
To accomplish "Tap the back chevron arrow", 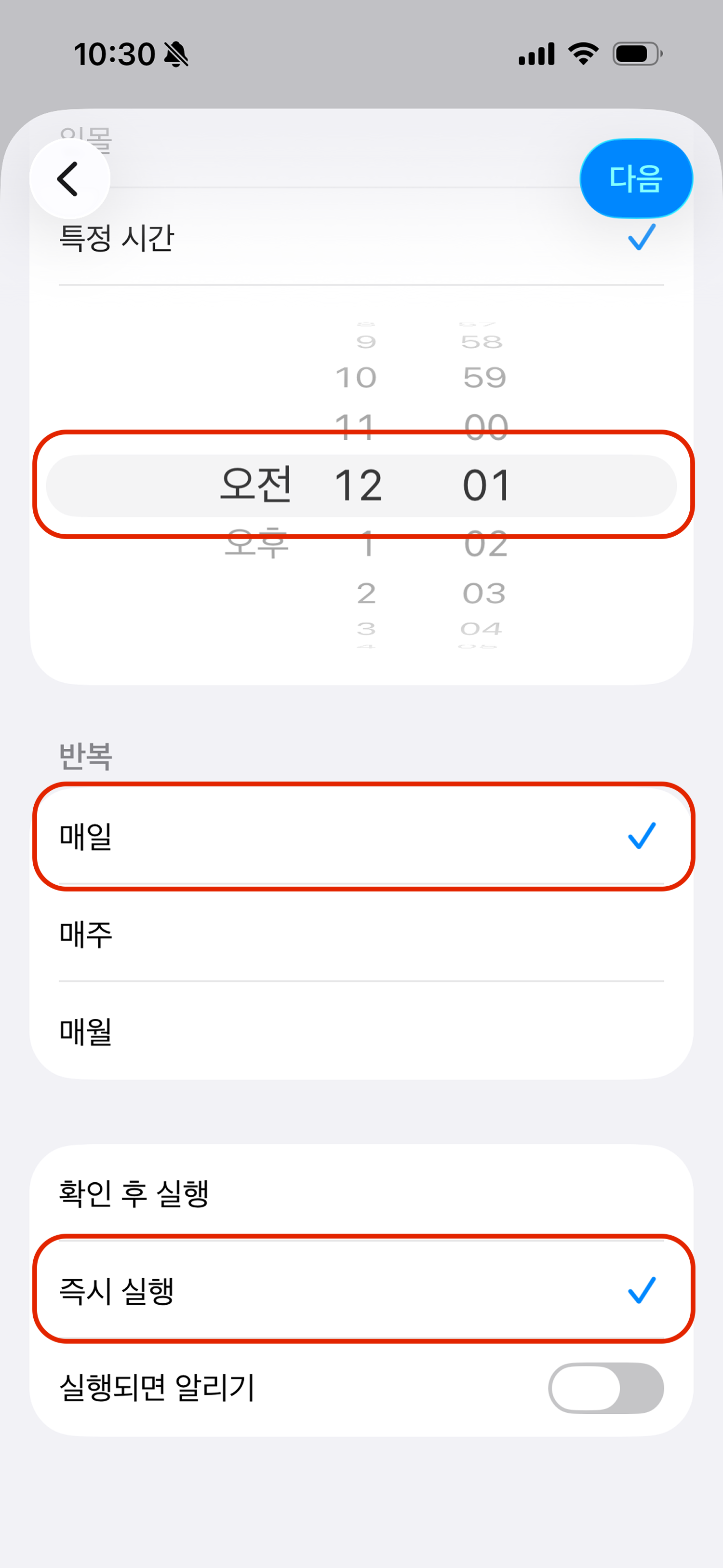I will (69, 178).
